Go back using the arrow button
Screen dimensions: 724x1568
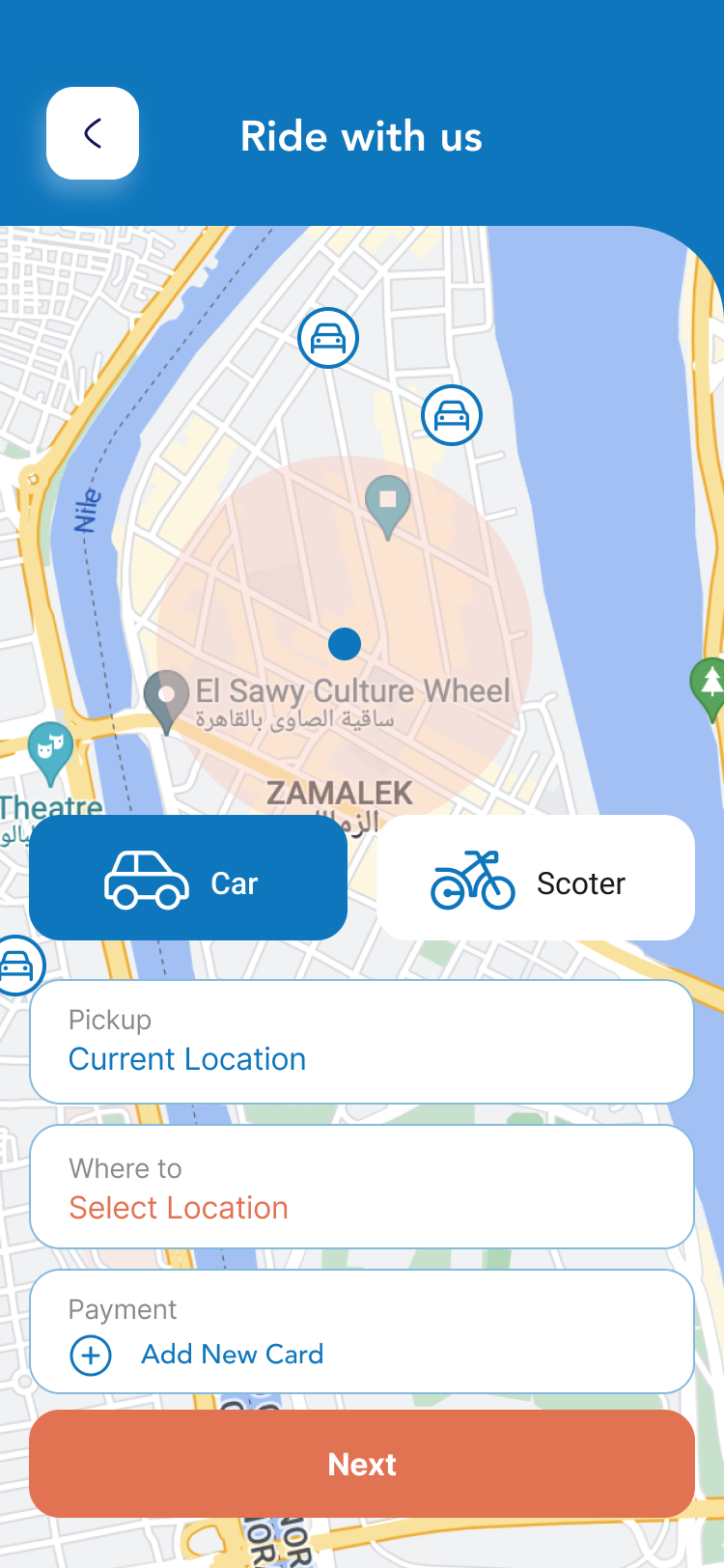coord(93,133)
